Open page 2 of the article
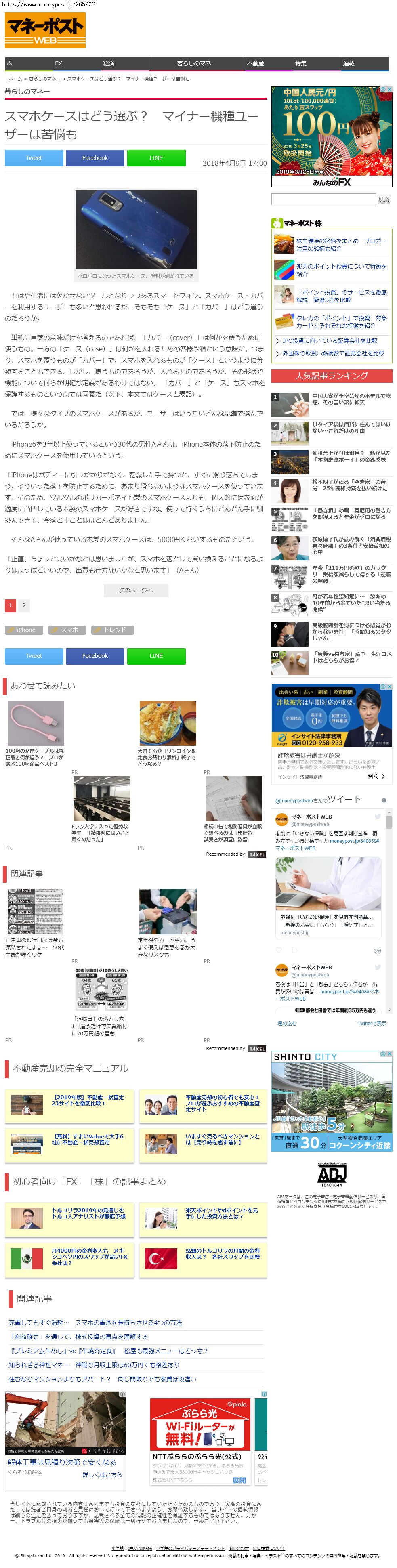This screenshot has width=397, height=1568. [x=24, y=605]
